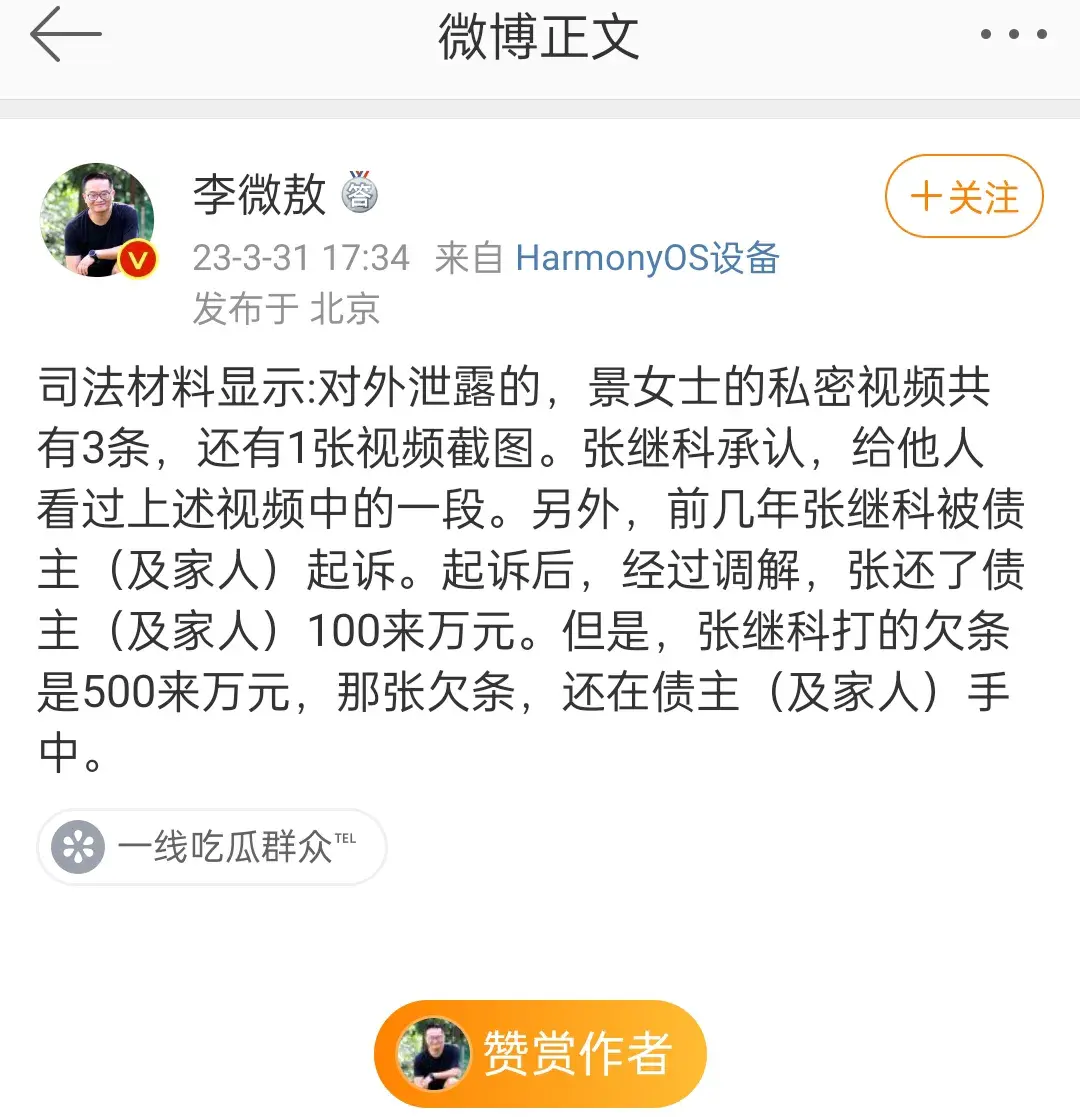Open the HarmonyOS设备 source link
The image size is (1080, 1117).
647,258
